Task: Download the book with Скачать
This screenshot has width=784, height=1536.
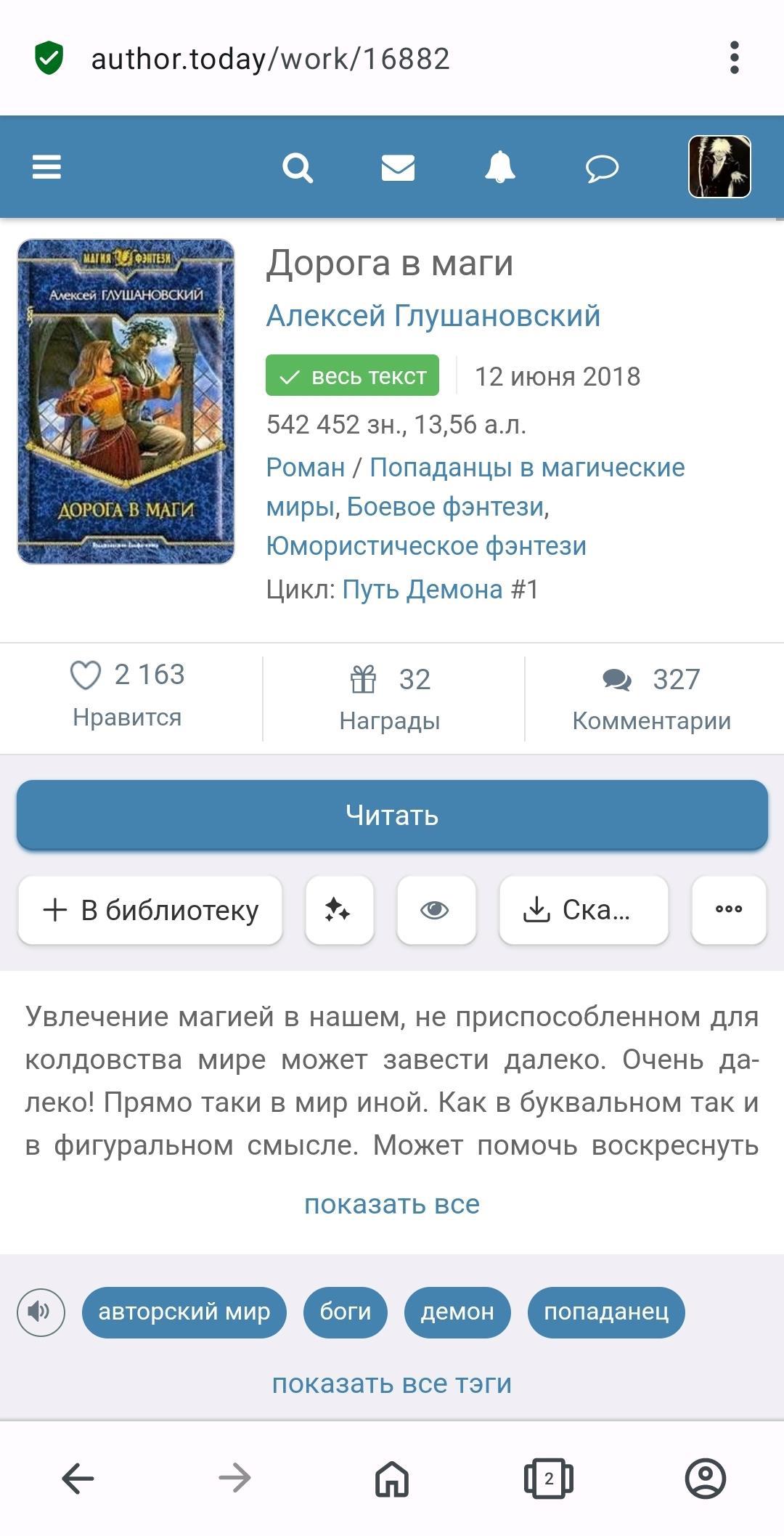Action: pos(583,910)
